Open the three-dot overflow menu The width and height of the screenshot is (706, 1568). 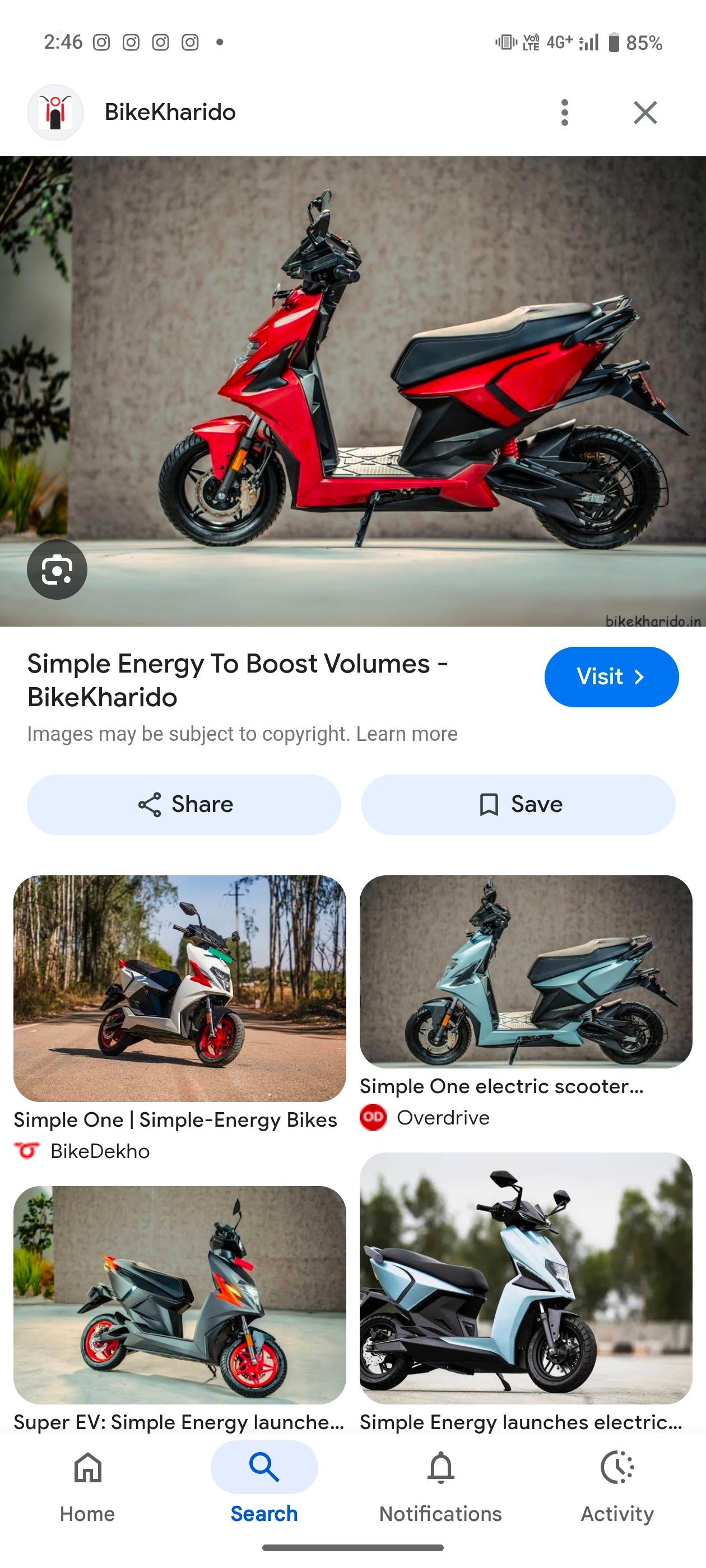[x=565, y=113]
